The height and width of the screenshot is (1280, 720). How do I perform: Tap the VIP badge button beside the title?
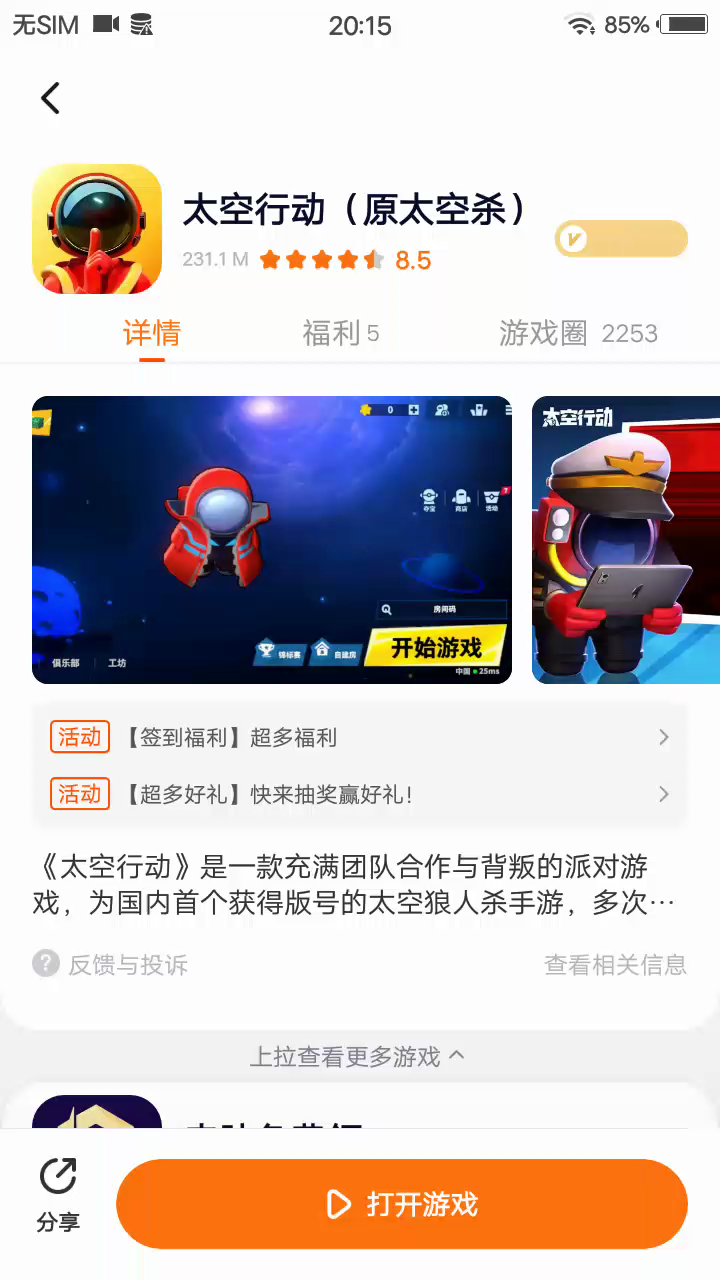pos(621,239)
